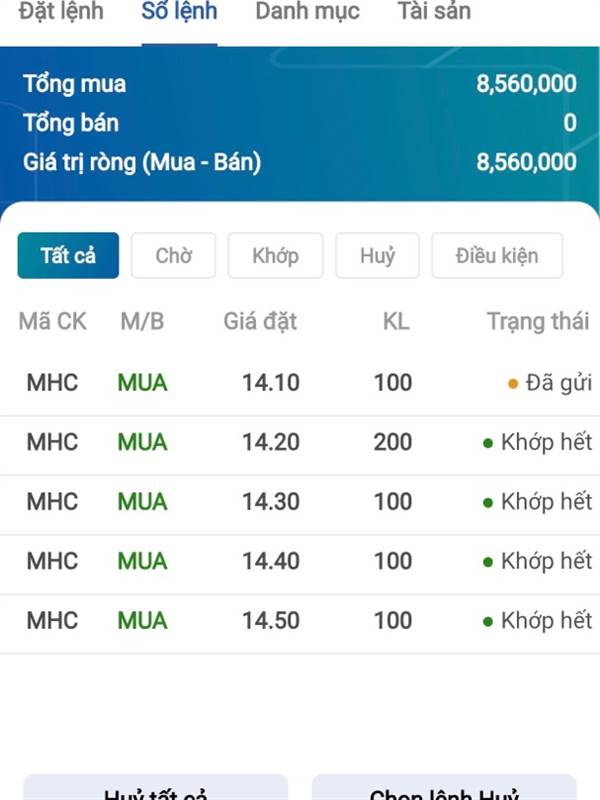Switch to the Đặt lệnh tab
This screenshot has width=600, height=800.
61,13
